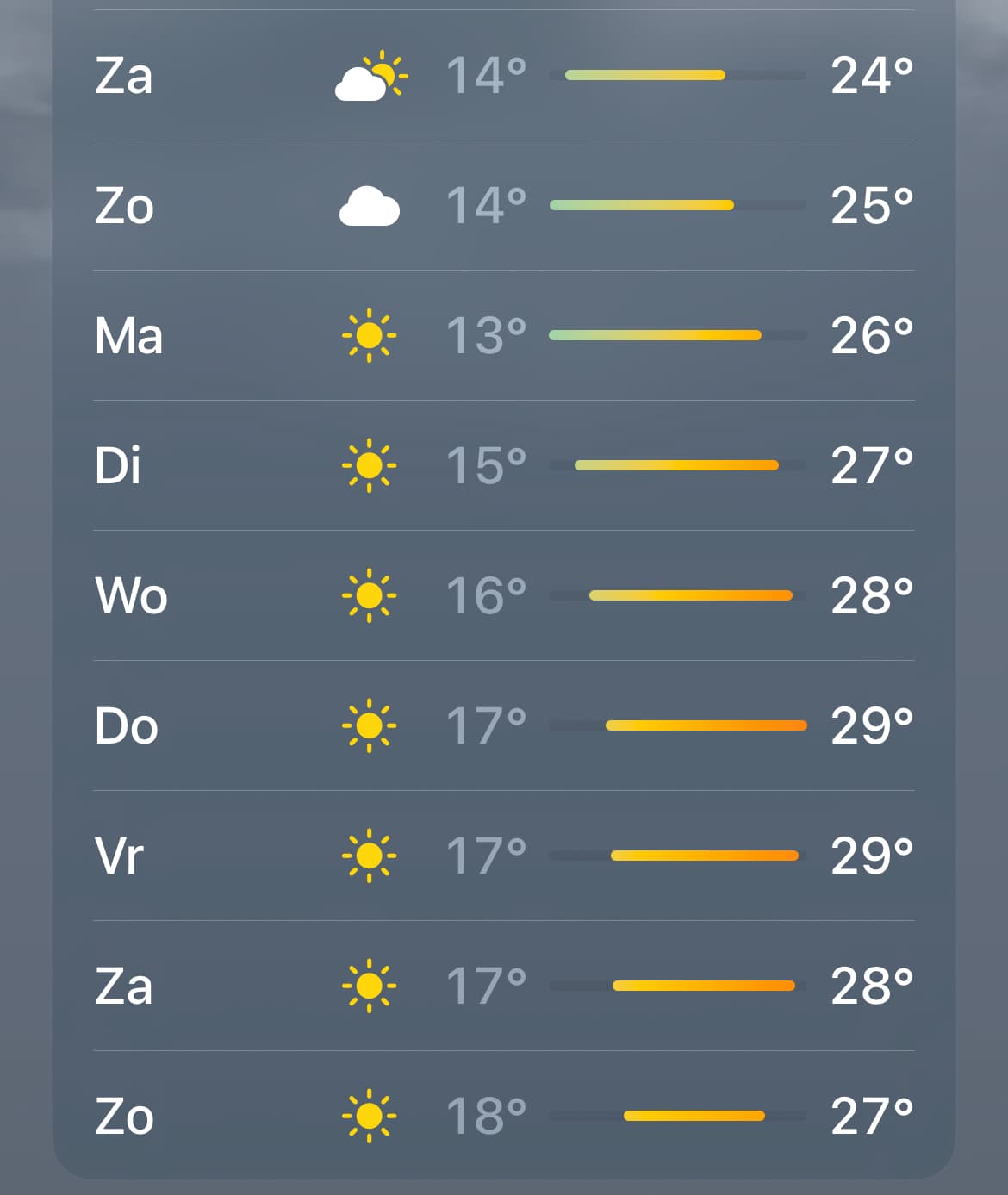Open sunny Za forecast with 28° high

tap(504, 986)
